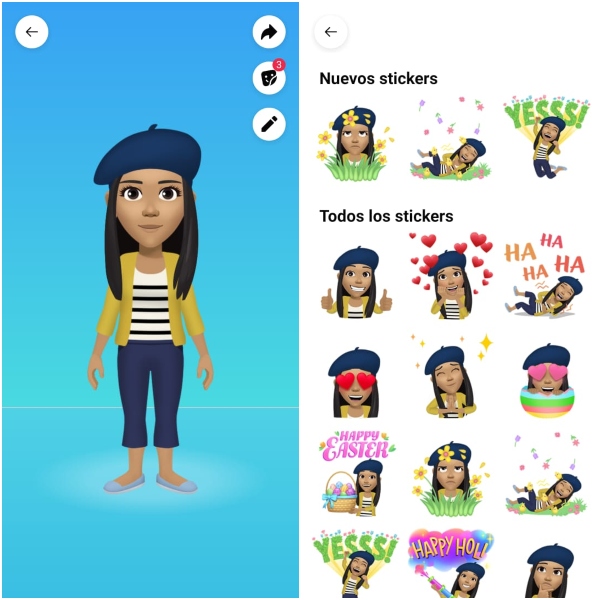Image resolution: width=600 pixels, height=600 pixels.
Task: Go back from the avatar preview screen
Action: click(31, 32)
